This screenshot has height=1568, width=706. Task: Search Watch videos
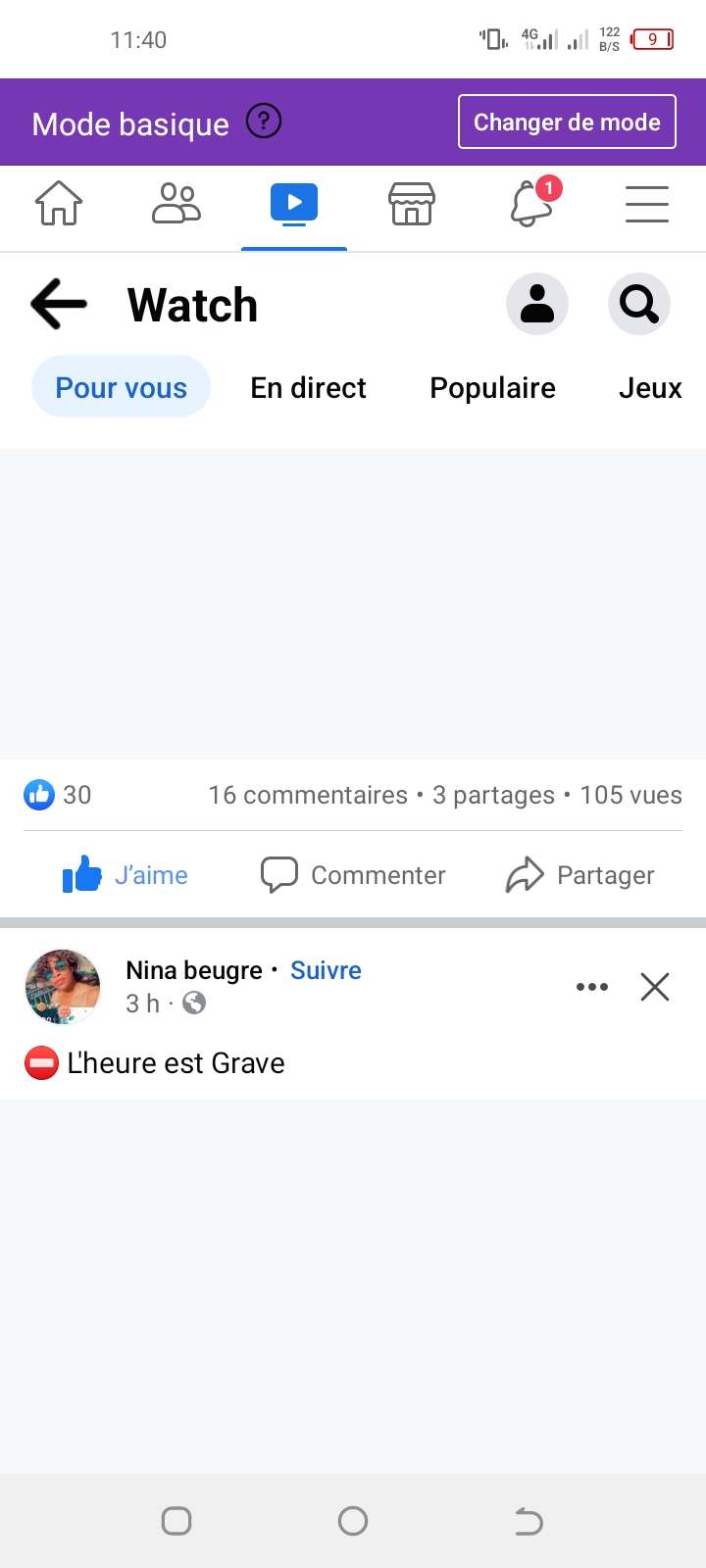click(639, 304)
